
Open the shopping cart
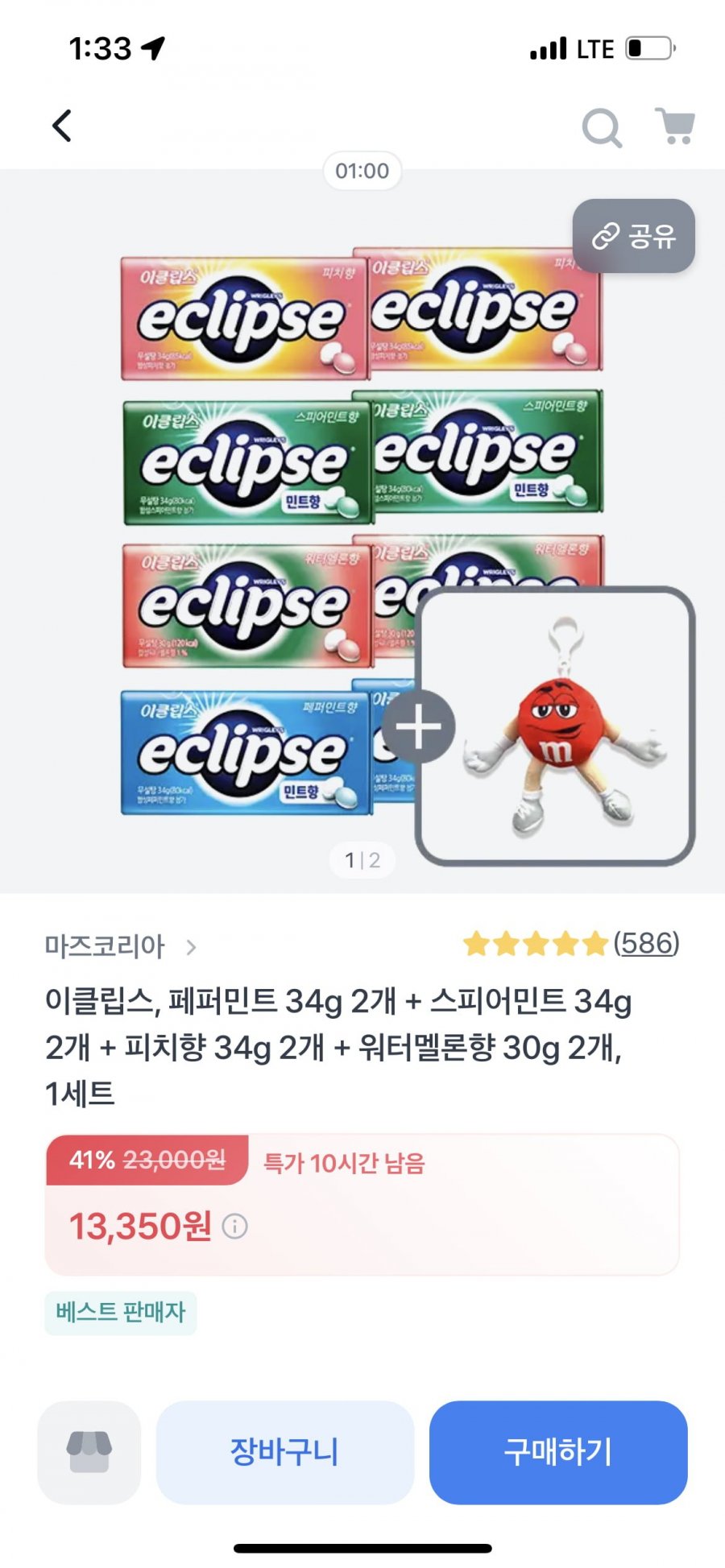tap(675, 126)
